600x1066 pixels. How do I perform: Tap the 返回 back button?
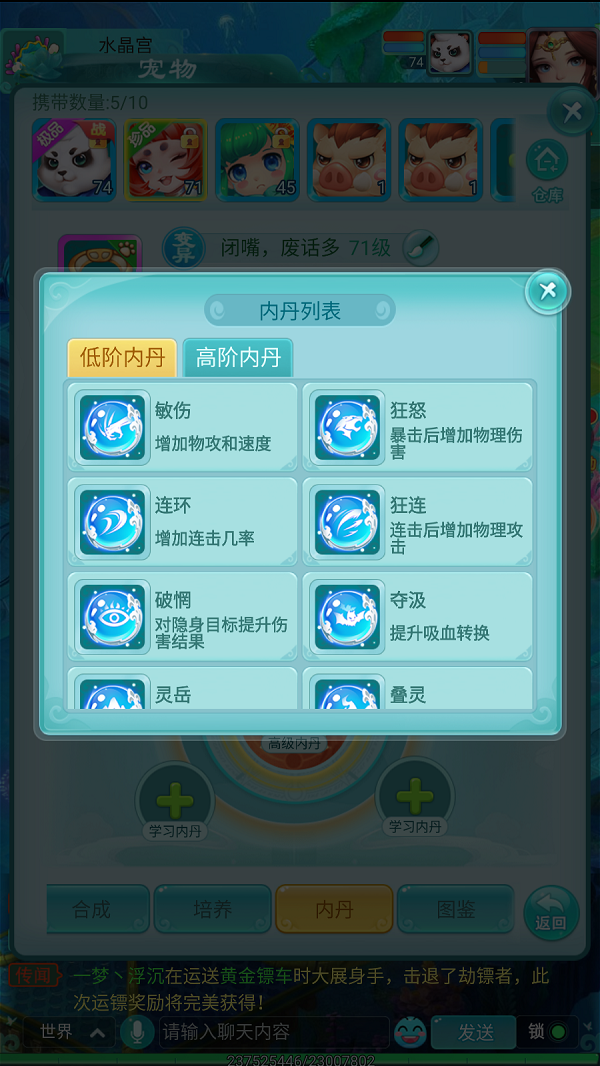551,912
